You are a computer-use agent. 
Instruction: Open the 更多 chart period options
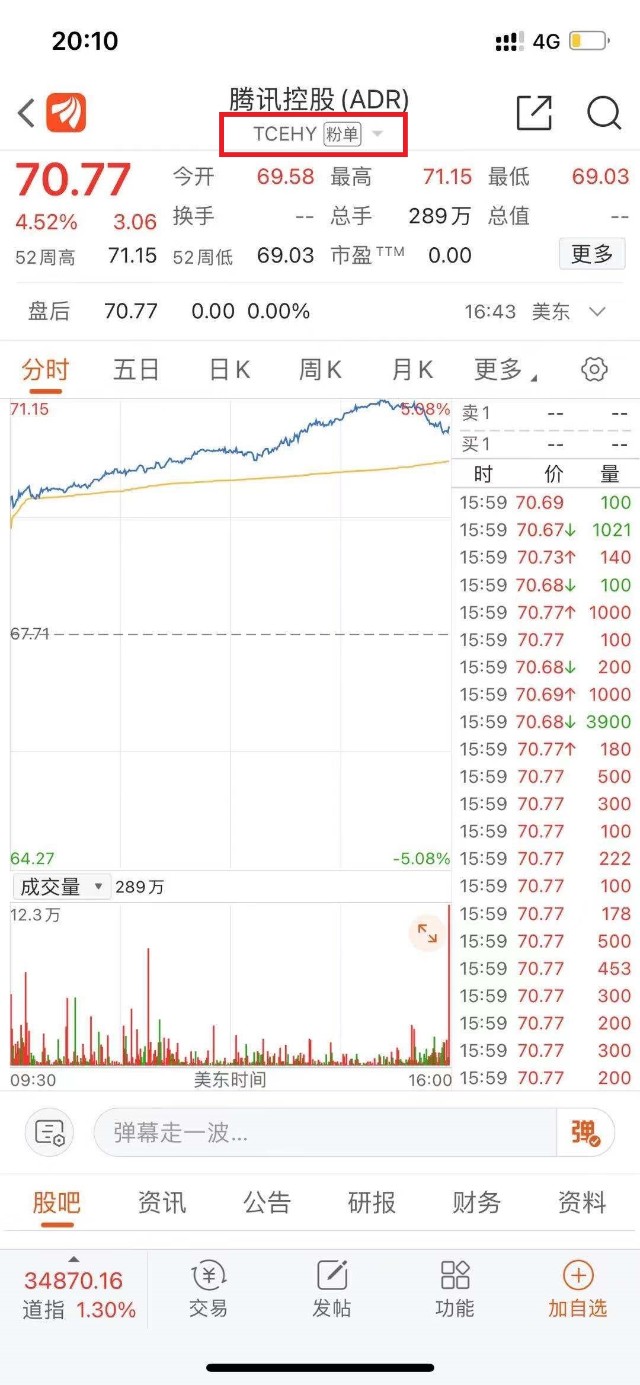[x=505, y=370]
